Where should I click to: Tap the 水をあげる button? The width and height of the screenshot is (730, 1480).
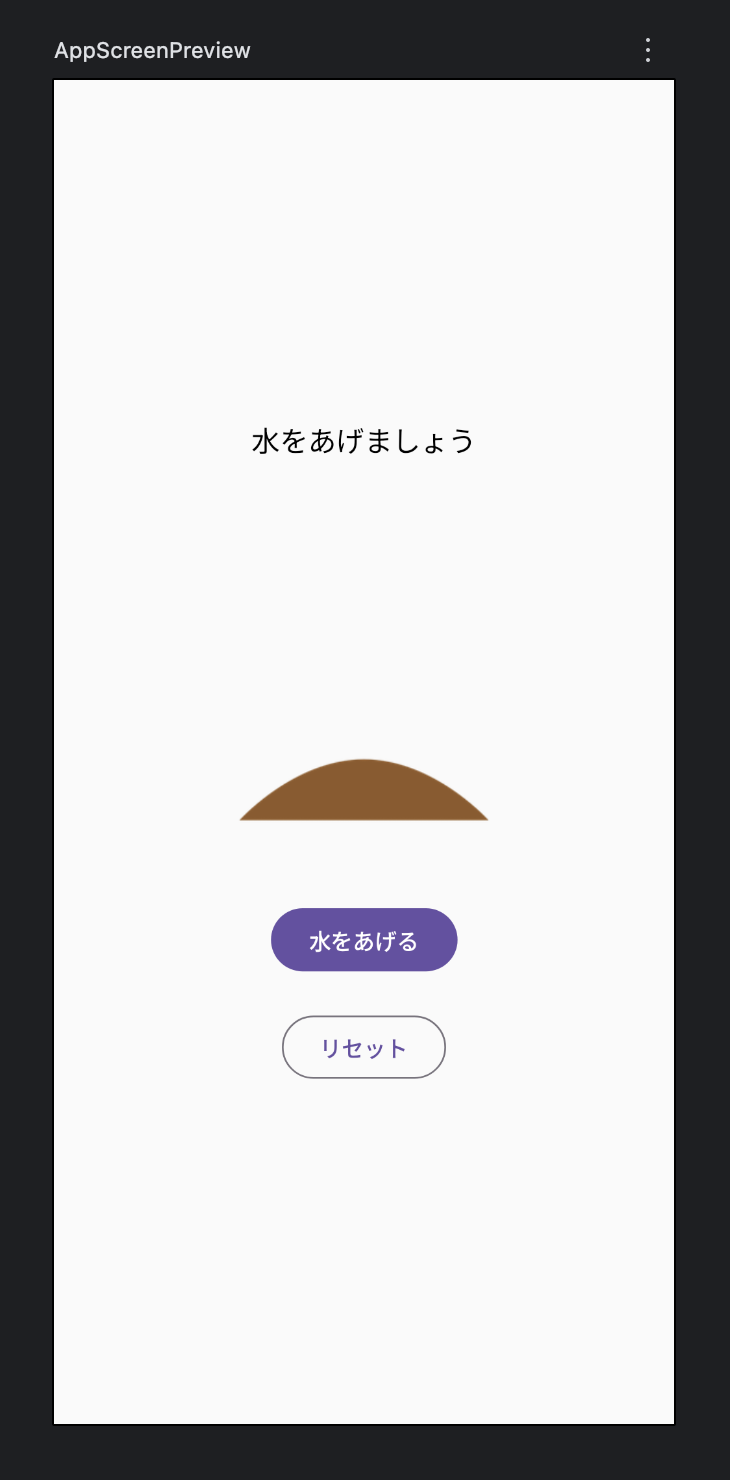(x=364, y=940)
